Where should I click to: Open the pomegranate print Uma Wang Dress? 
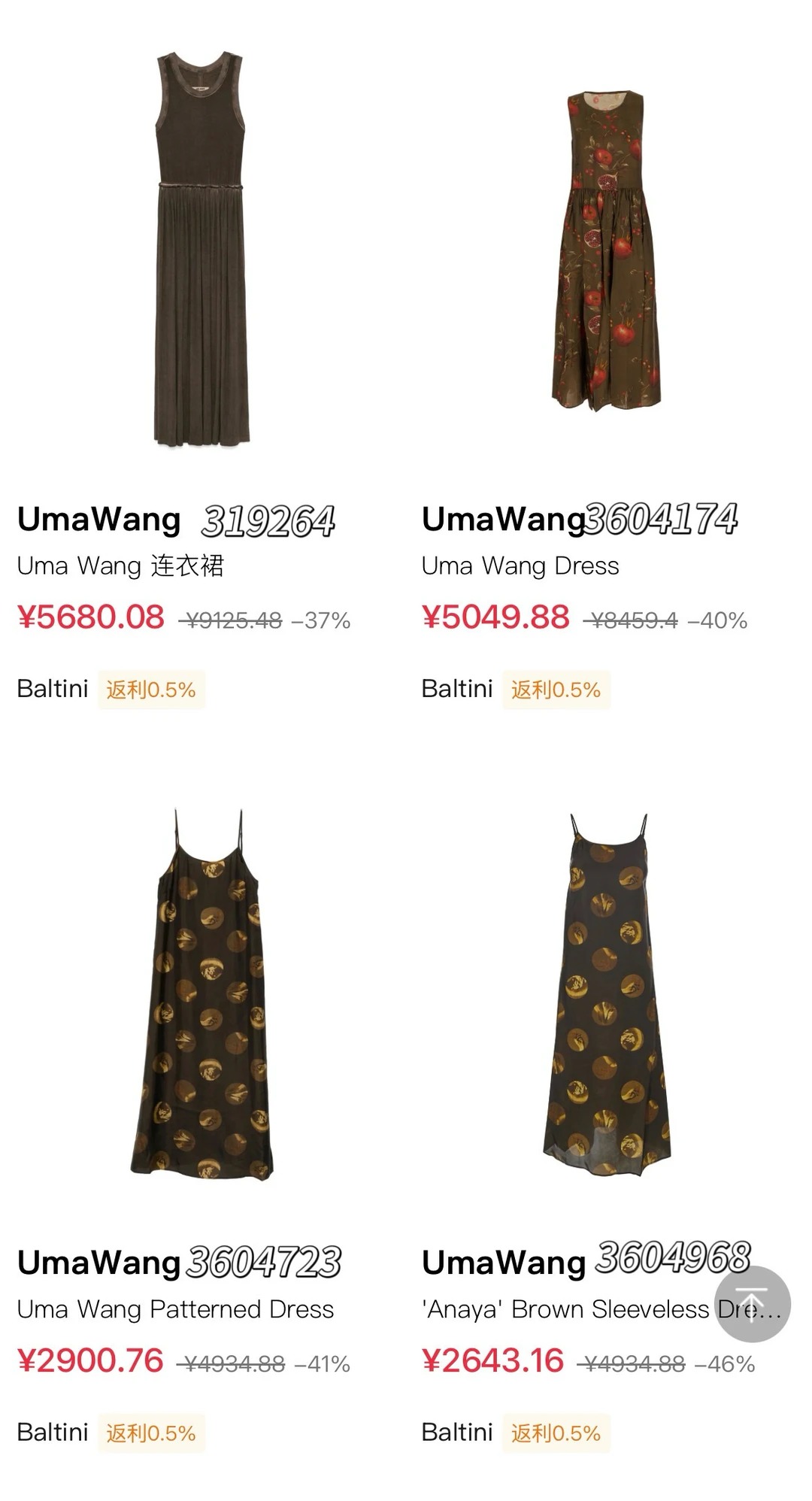click(x=606, y=252)
